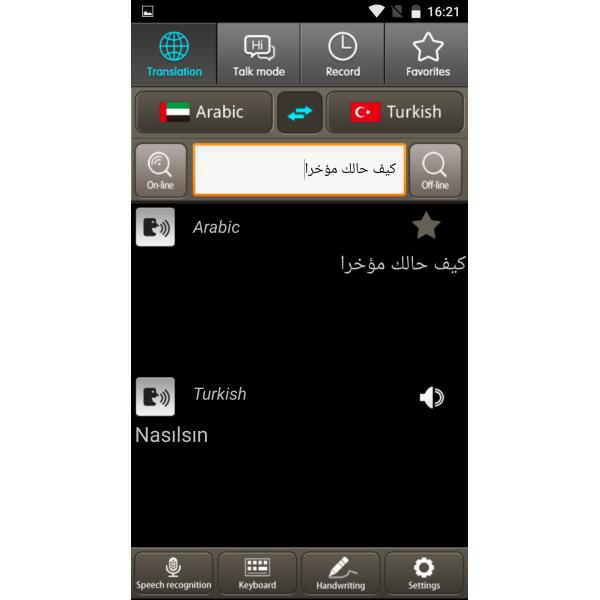The width and height of the screenshot is (600, 600).
Task: Change the Arabic source language
Action: [204, 112]
